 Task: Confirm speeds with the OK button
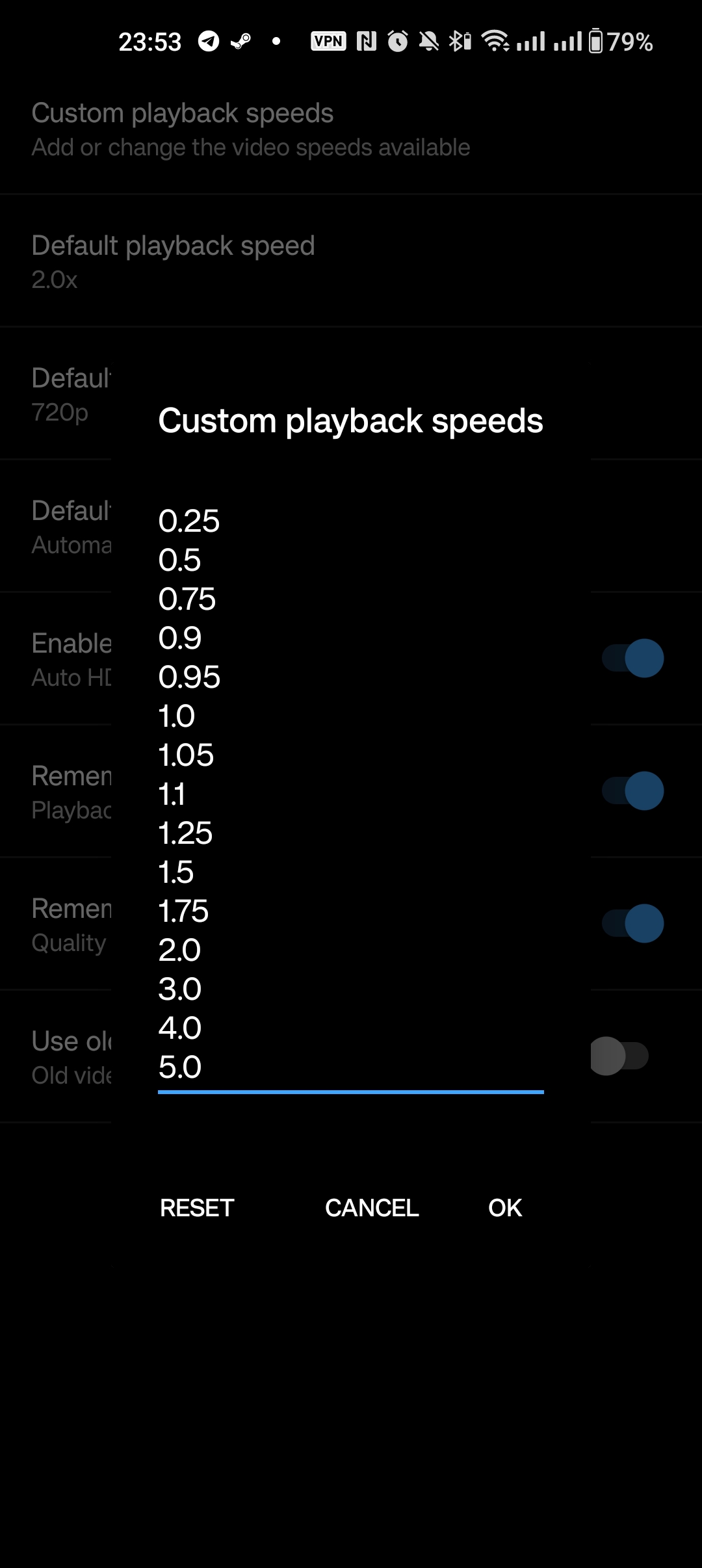(504, 1208)
